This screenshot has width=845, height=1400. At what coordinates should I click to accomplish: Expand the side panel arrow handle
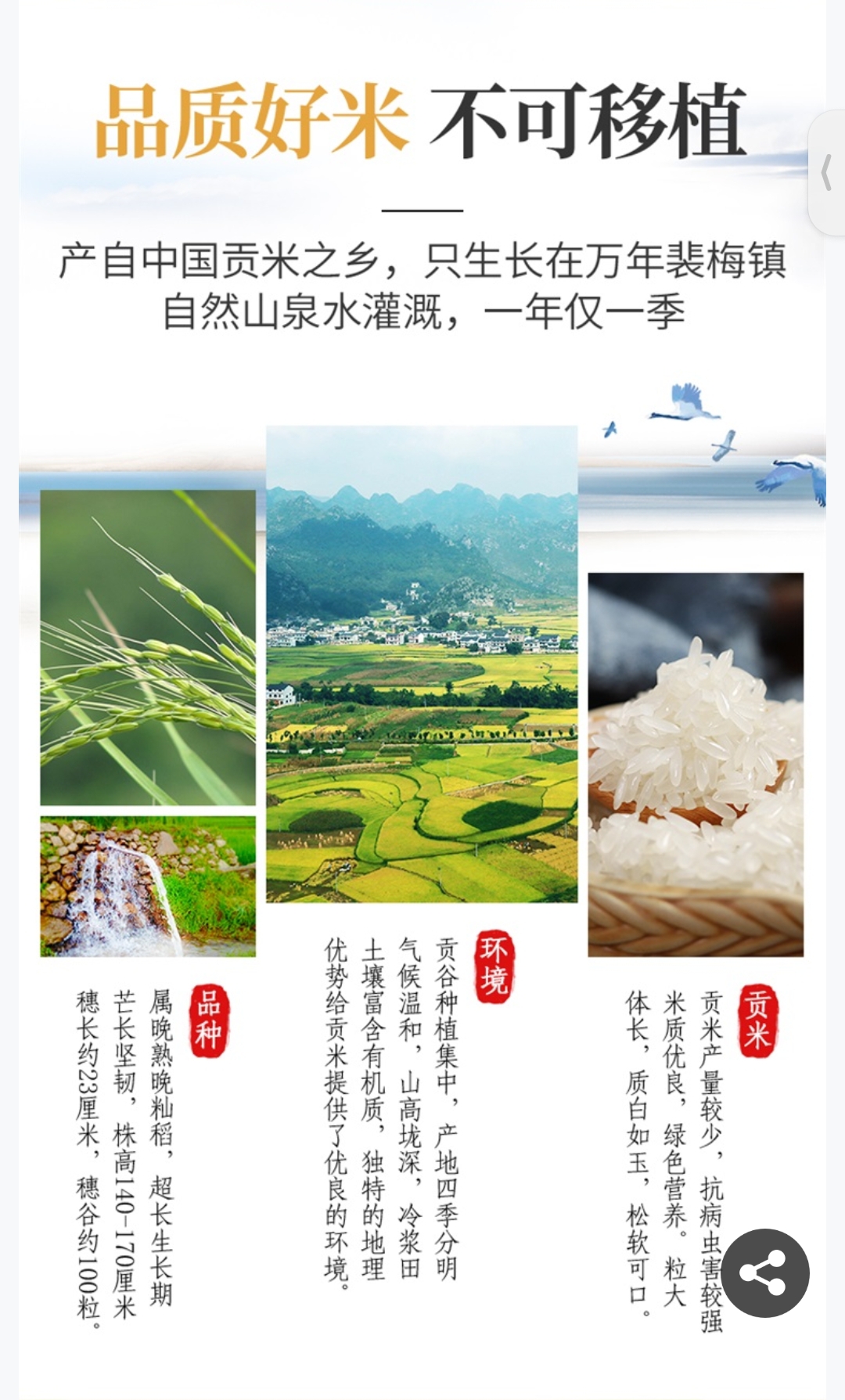point(826,173)
